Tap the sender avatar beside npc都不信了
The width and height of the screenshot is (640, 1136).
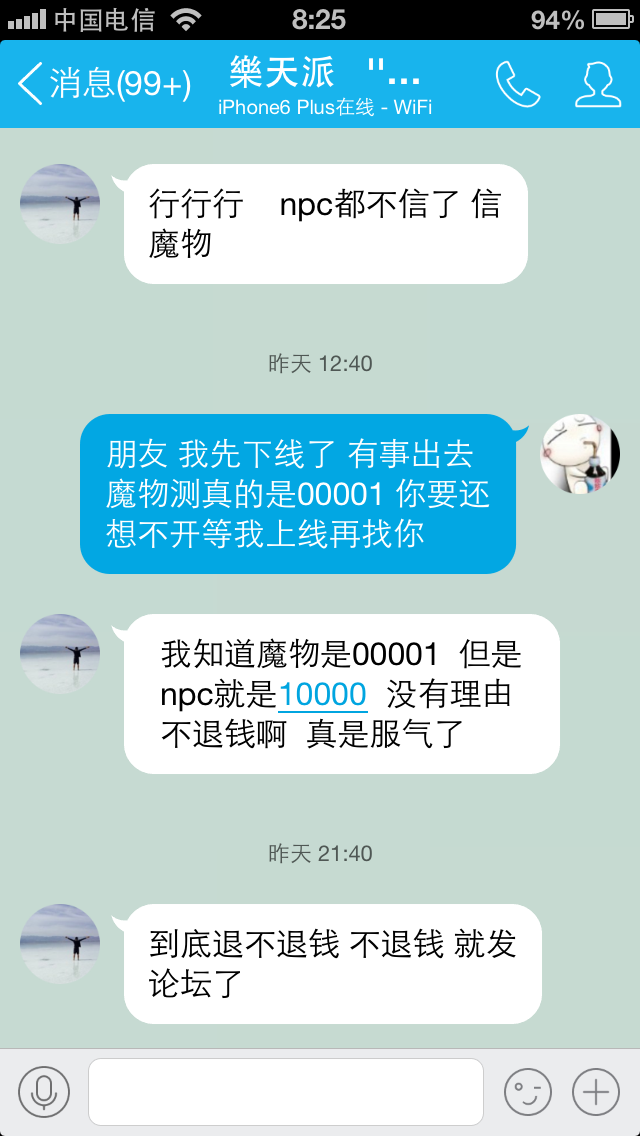click(60, 204)
